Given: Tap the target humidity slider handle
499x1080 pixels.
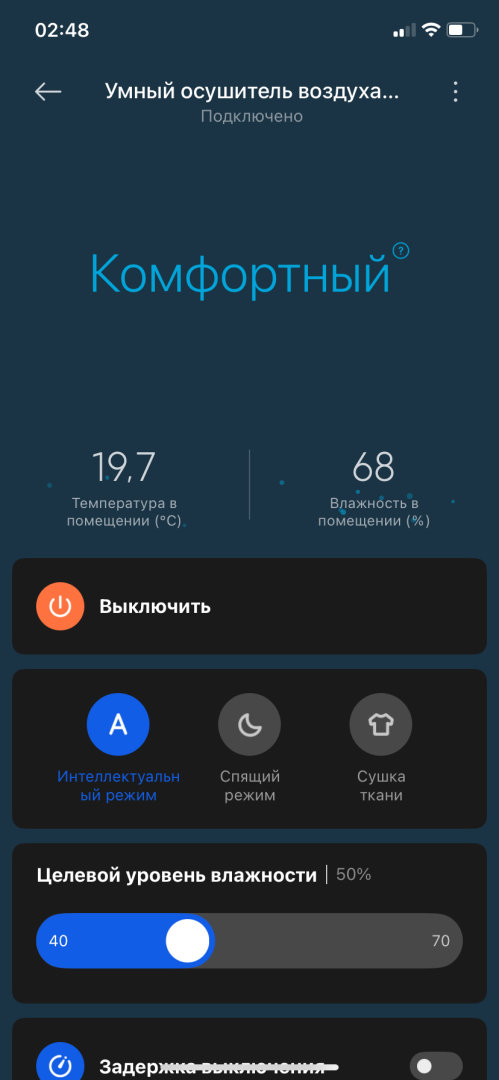Looking at the screenshot, I should pyautogui.click(x=187, y=941).
